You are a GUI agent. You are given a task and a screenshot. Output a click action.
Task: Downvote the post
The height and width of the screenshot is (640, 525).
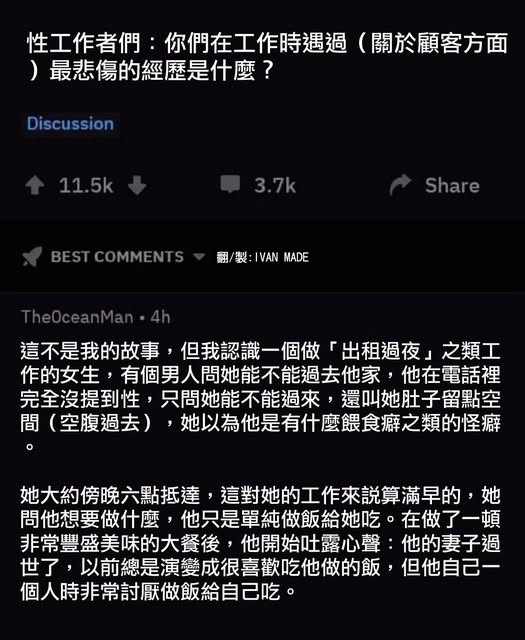point(137,186)
